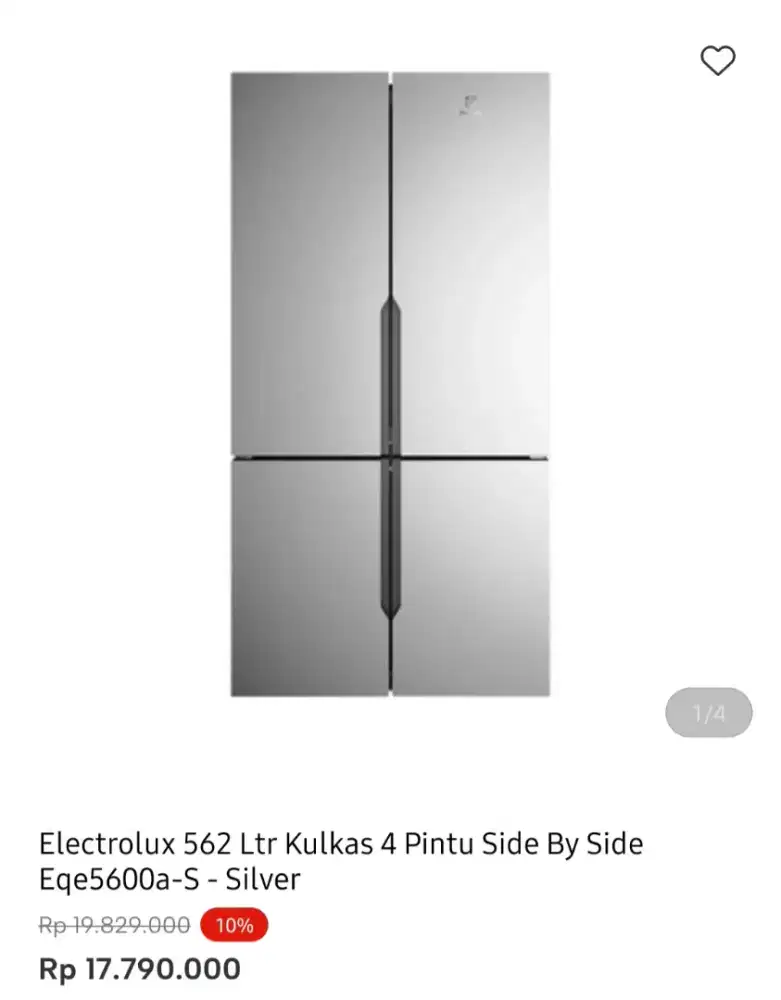Select the 10% discount badge
This screenshot has width=781, height=1000.
(x=234, y=925)
